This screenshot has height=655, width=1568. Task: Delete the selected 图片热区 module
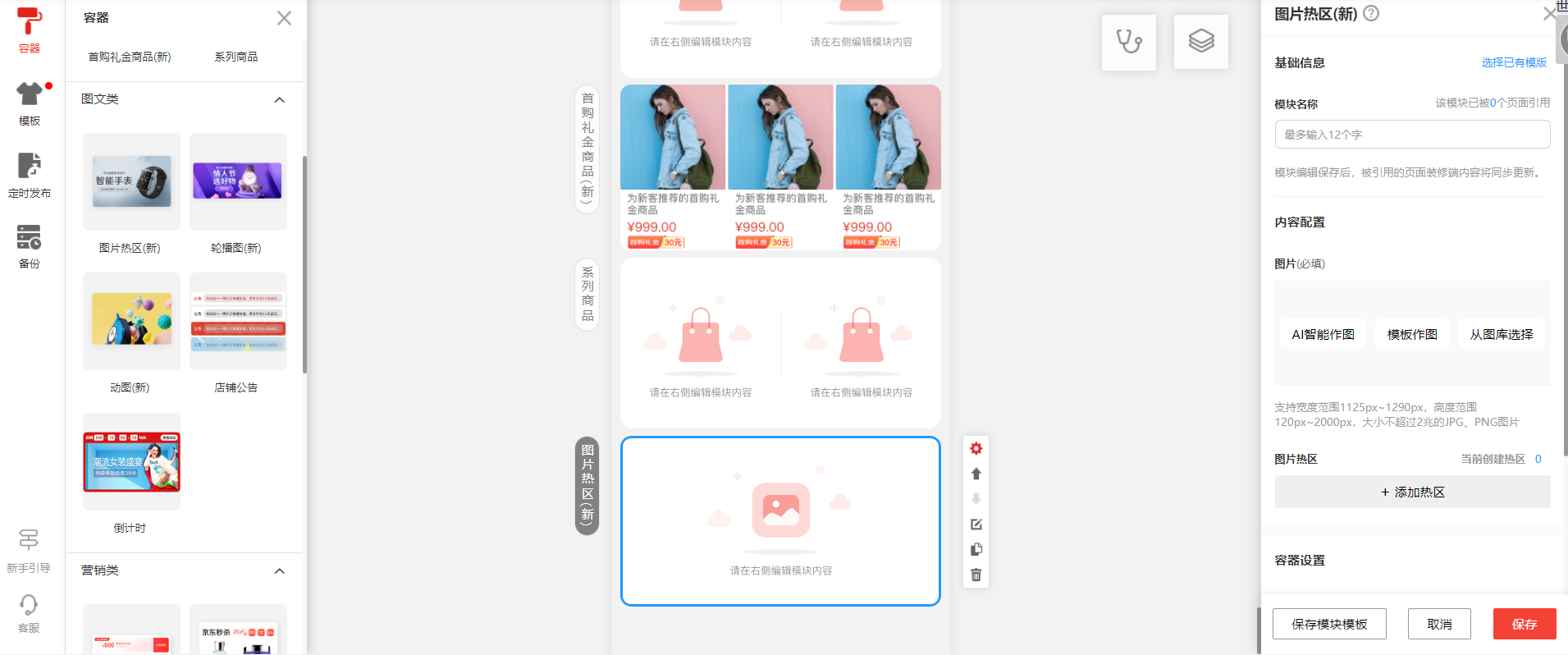pos(976,575)
